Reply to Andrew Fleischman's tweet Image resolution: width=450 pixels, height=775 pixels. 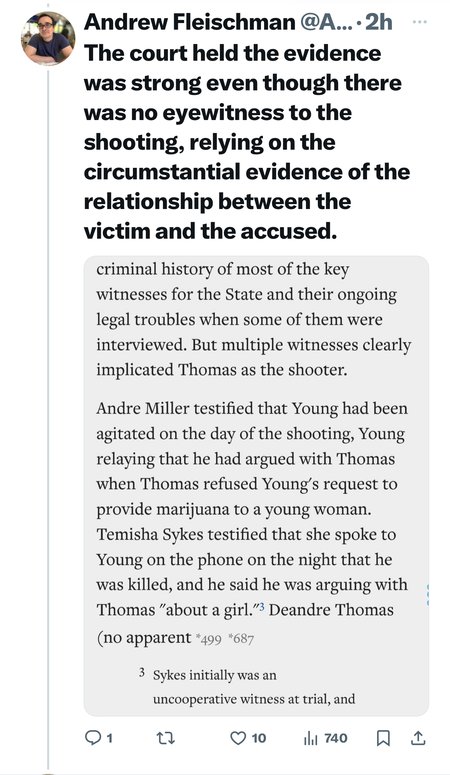click(99, 738)
